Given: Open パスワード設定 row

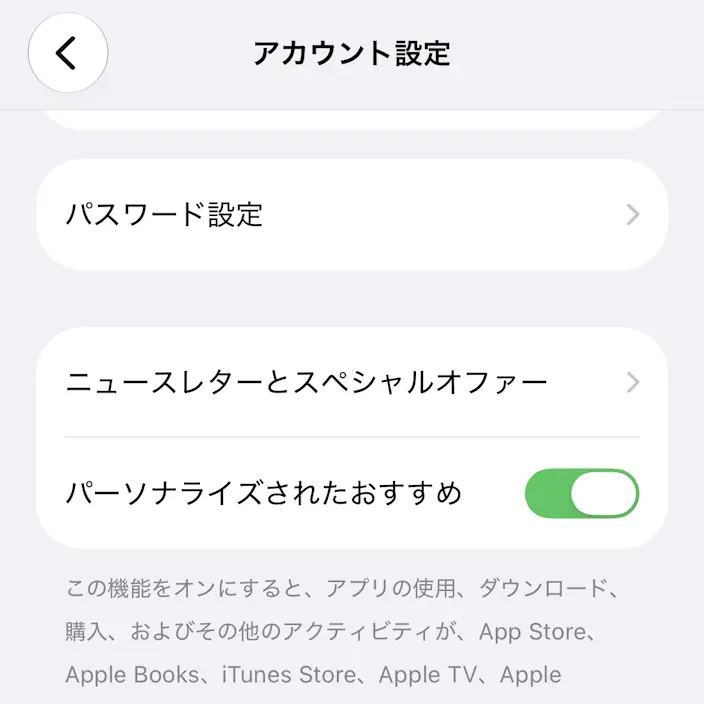Looking at the screenshot, I should pos(352,215).
